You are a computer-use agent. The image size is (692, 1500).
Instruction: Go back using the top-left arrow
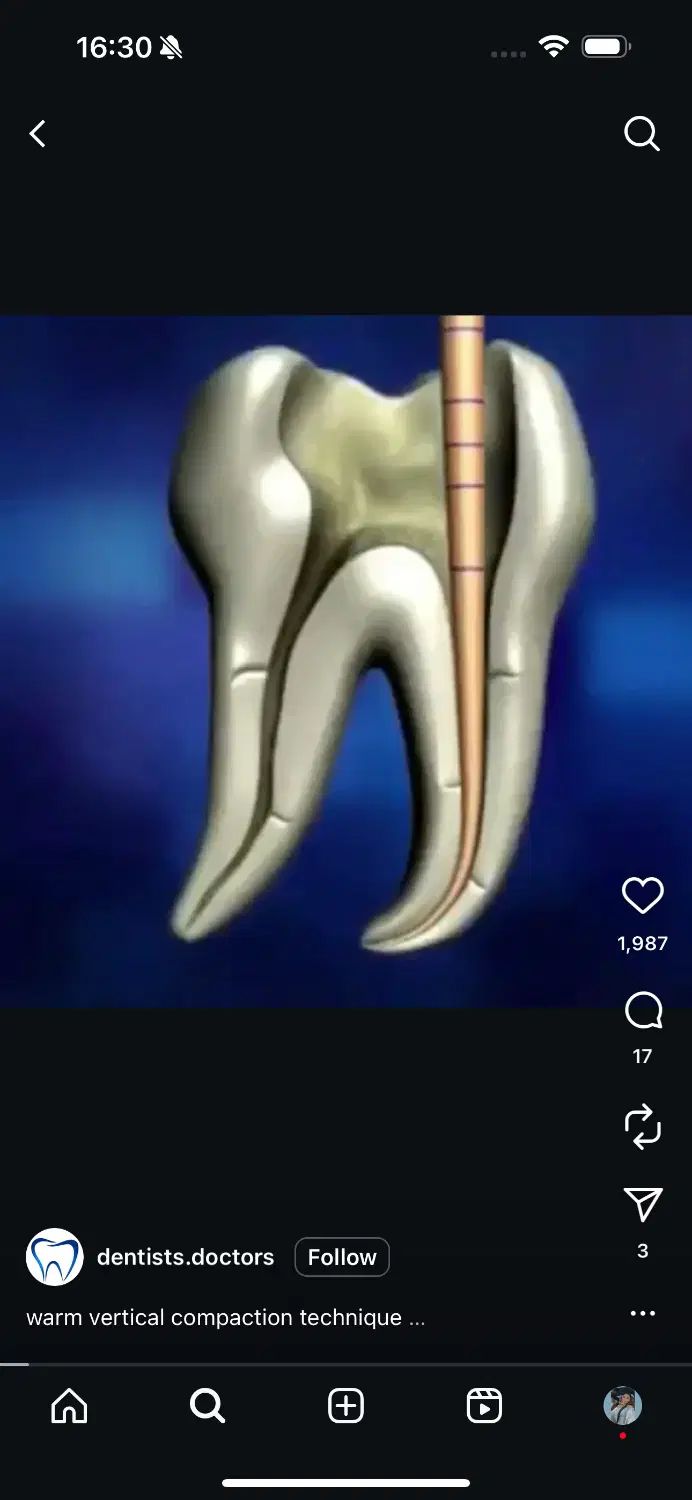click(x=38, y=134)
